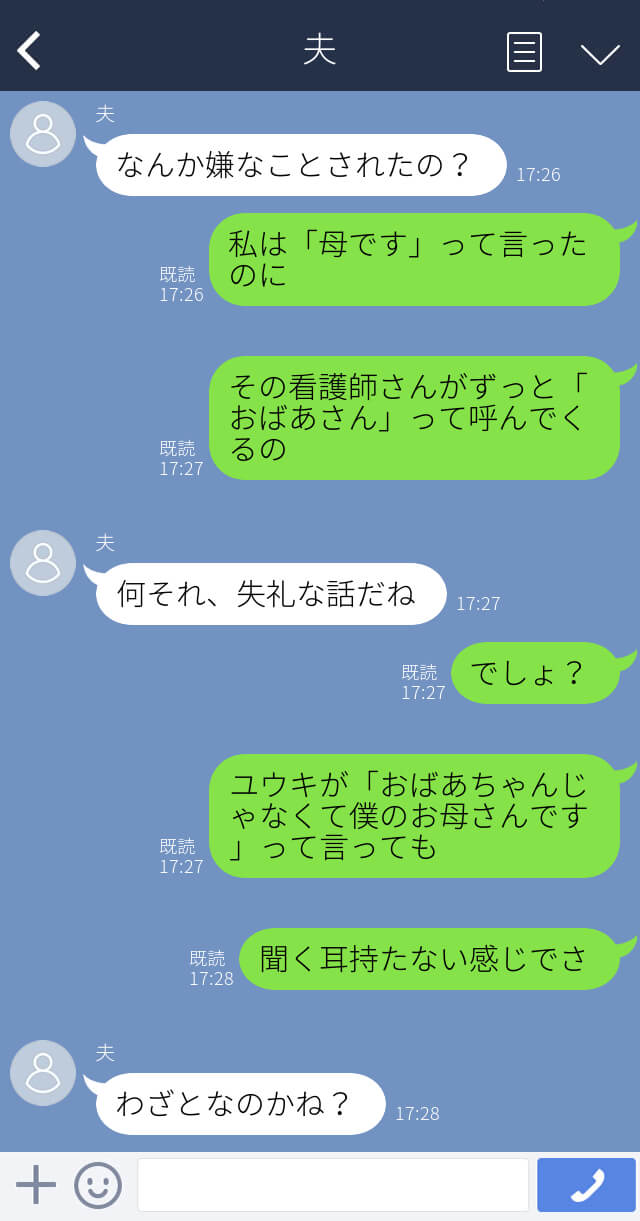This screenshot has width=640, height=1221.
Task: Open the emoji sticker picker
Action: tap(98, 1185)
